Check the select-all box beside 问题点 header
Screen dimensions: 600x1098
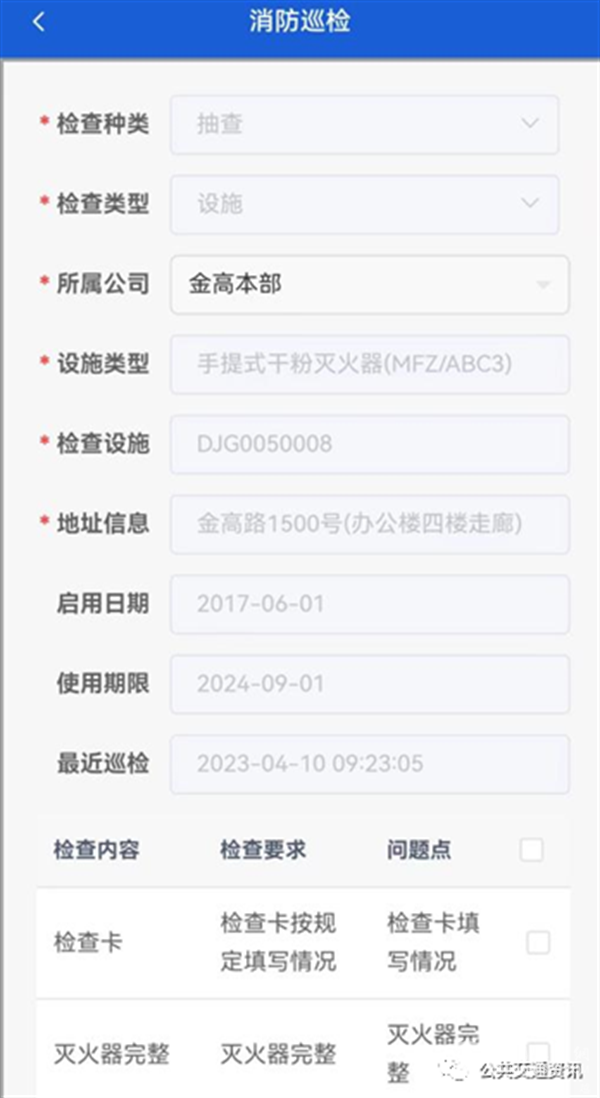tap(532, 850)
